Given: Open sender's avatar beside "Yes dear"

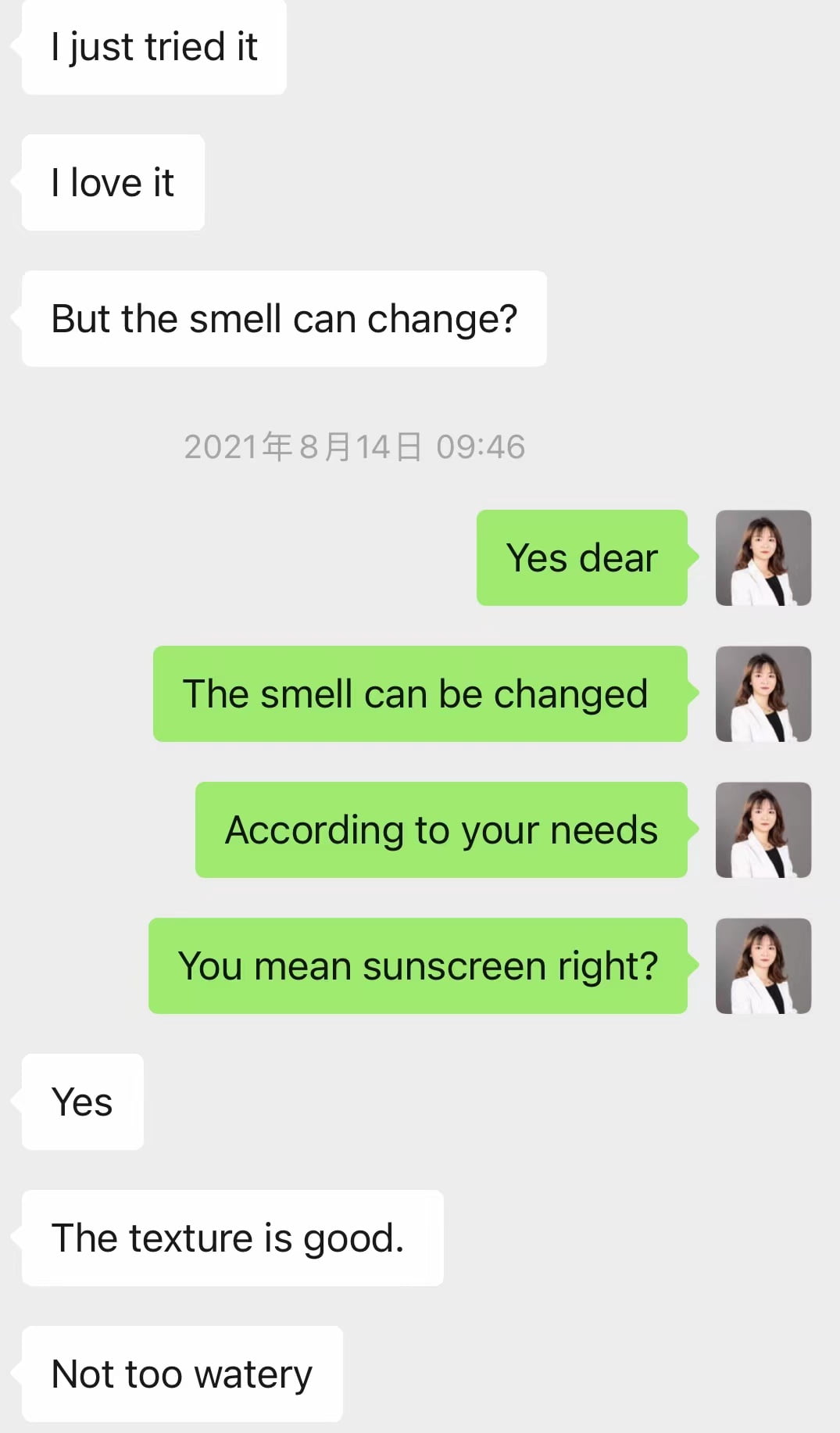Looking at the screenshot, I should pyautogui.click(x=763, y=557).
